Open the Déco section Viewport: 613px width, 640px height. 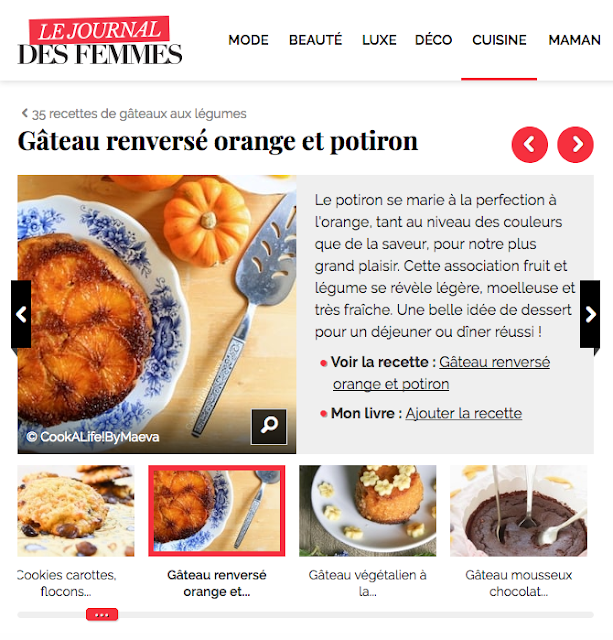[x=433, y=40]
